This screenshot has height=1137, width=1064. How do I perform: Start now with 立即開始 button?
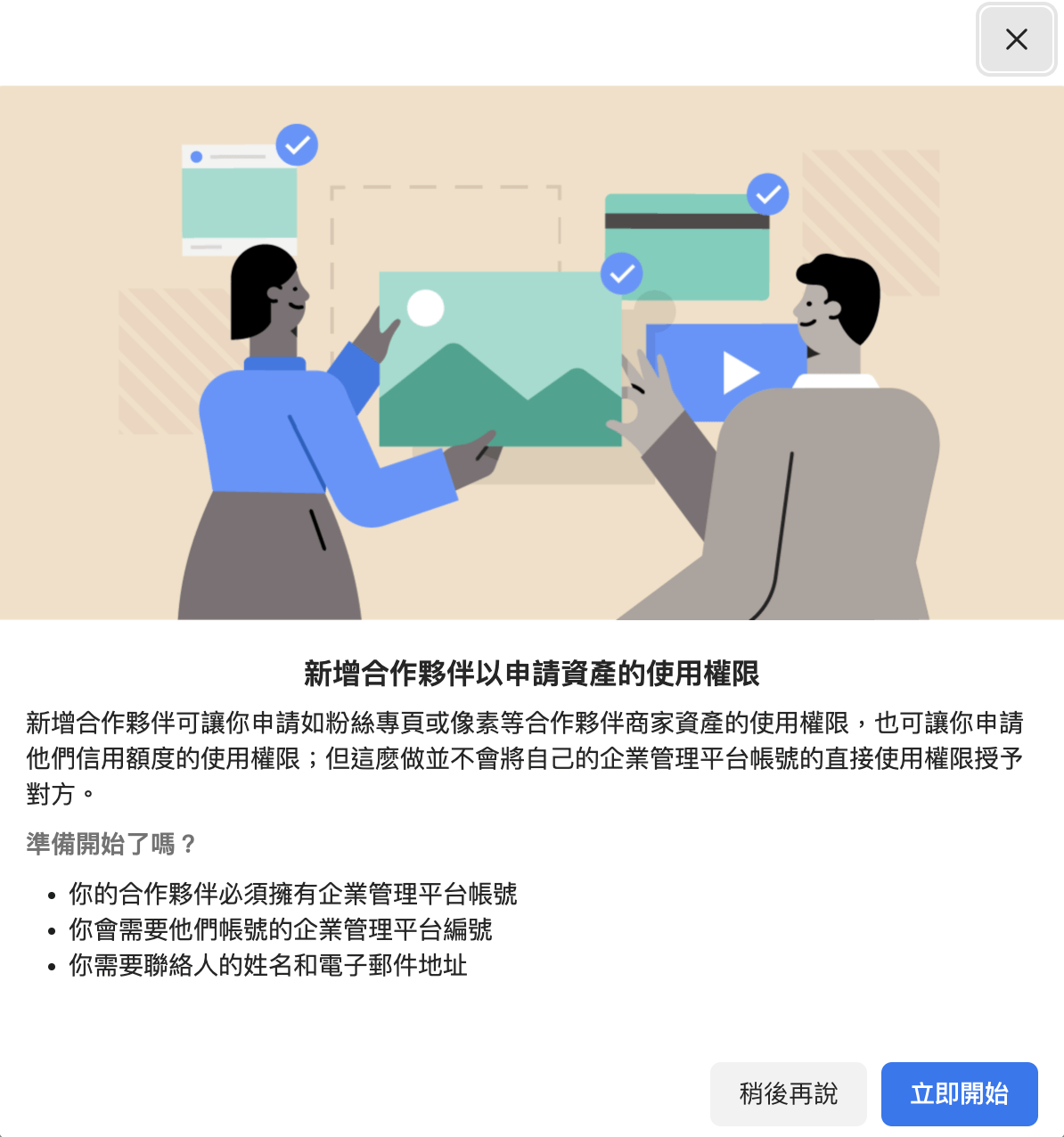tap(959, 1093)
